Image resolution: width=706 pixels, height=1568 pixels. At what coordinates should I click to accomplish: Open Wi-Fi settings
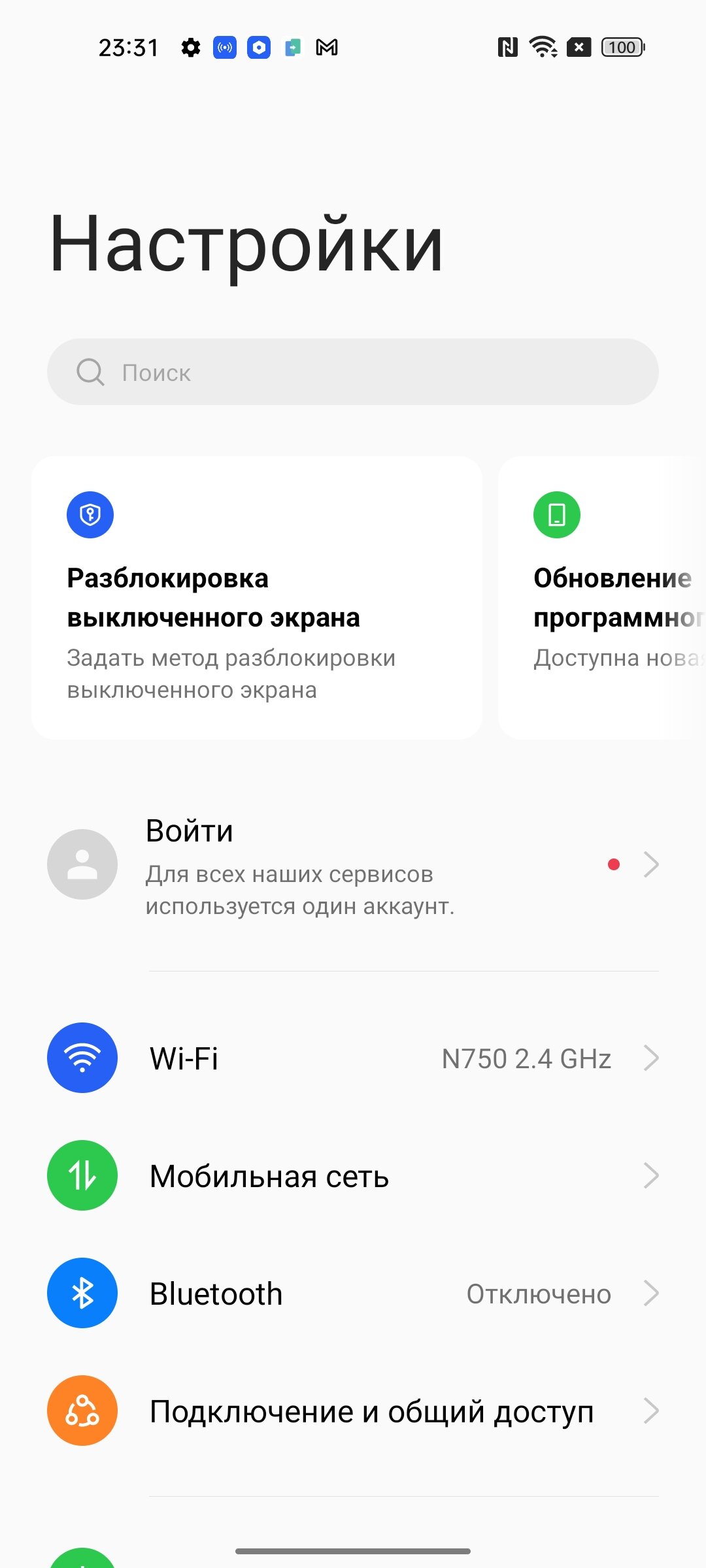tap(353, 1058)
